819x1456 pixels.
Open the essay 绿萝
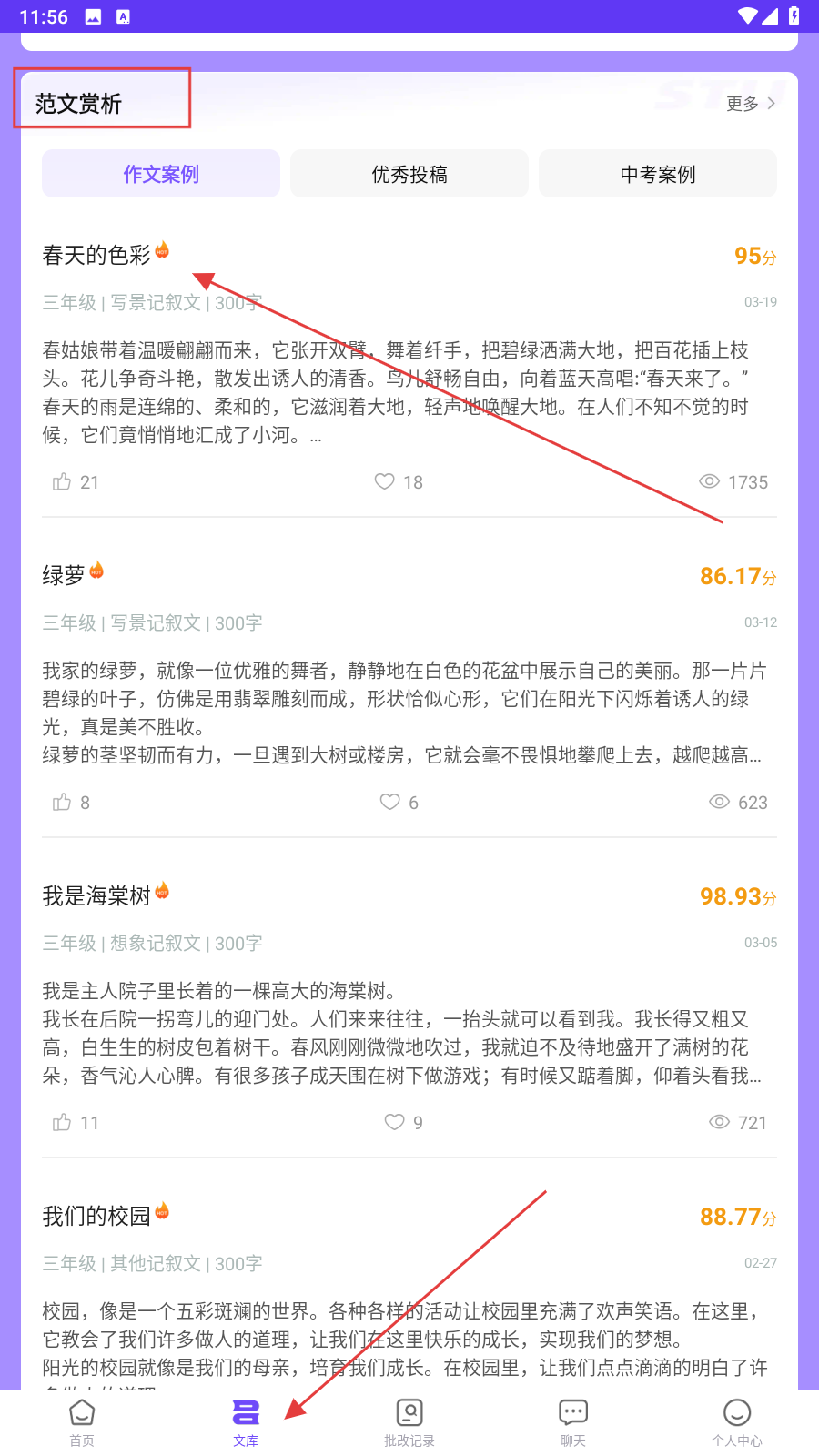(x=64, y=576)
